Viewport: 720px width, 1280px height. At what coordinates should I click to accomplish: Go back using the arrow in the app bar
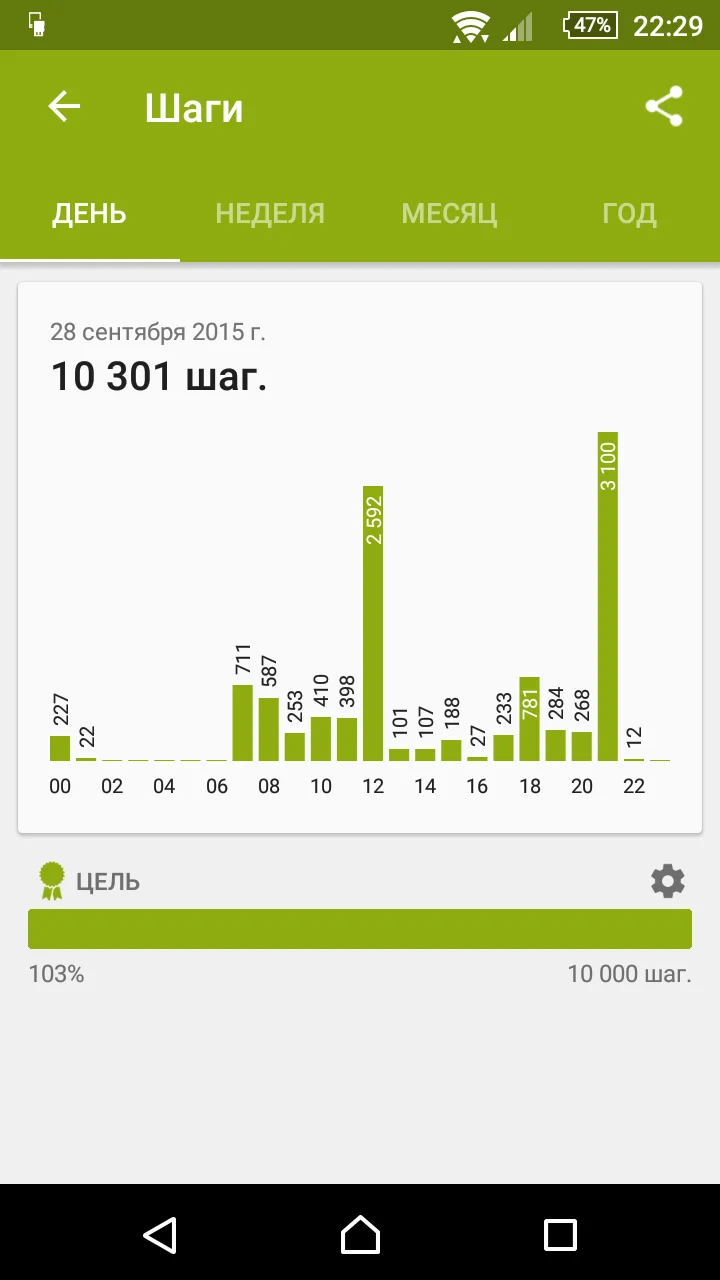(64, 107)
